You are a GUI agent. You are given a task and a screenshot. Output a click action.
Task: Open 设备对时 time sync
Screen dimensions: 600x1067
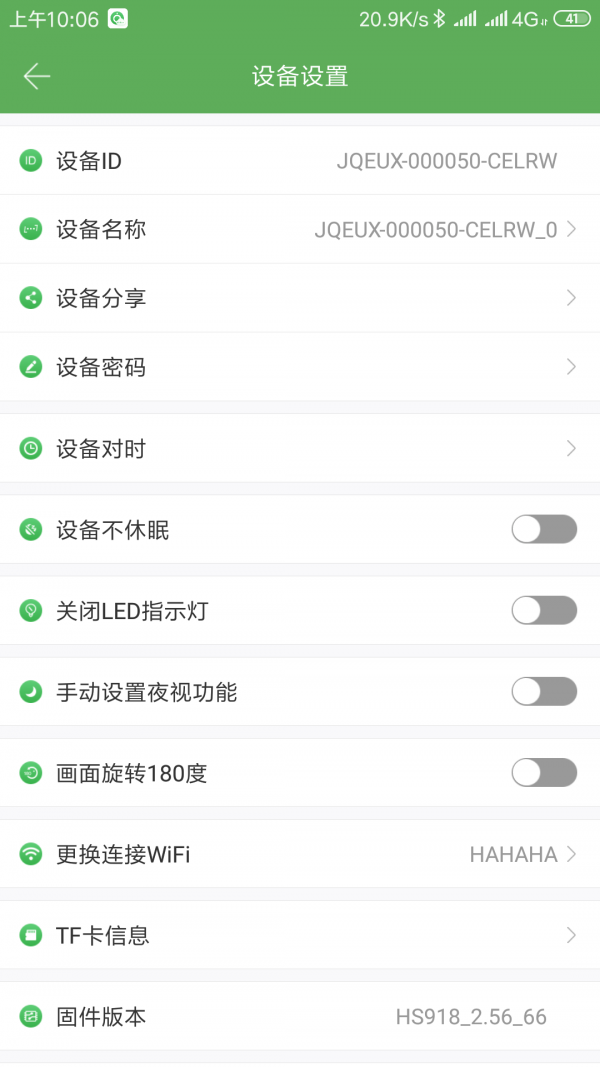[300, 449]
